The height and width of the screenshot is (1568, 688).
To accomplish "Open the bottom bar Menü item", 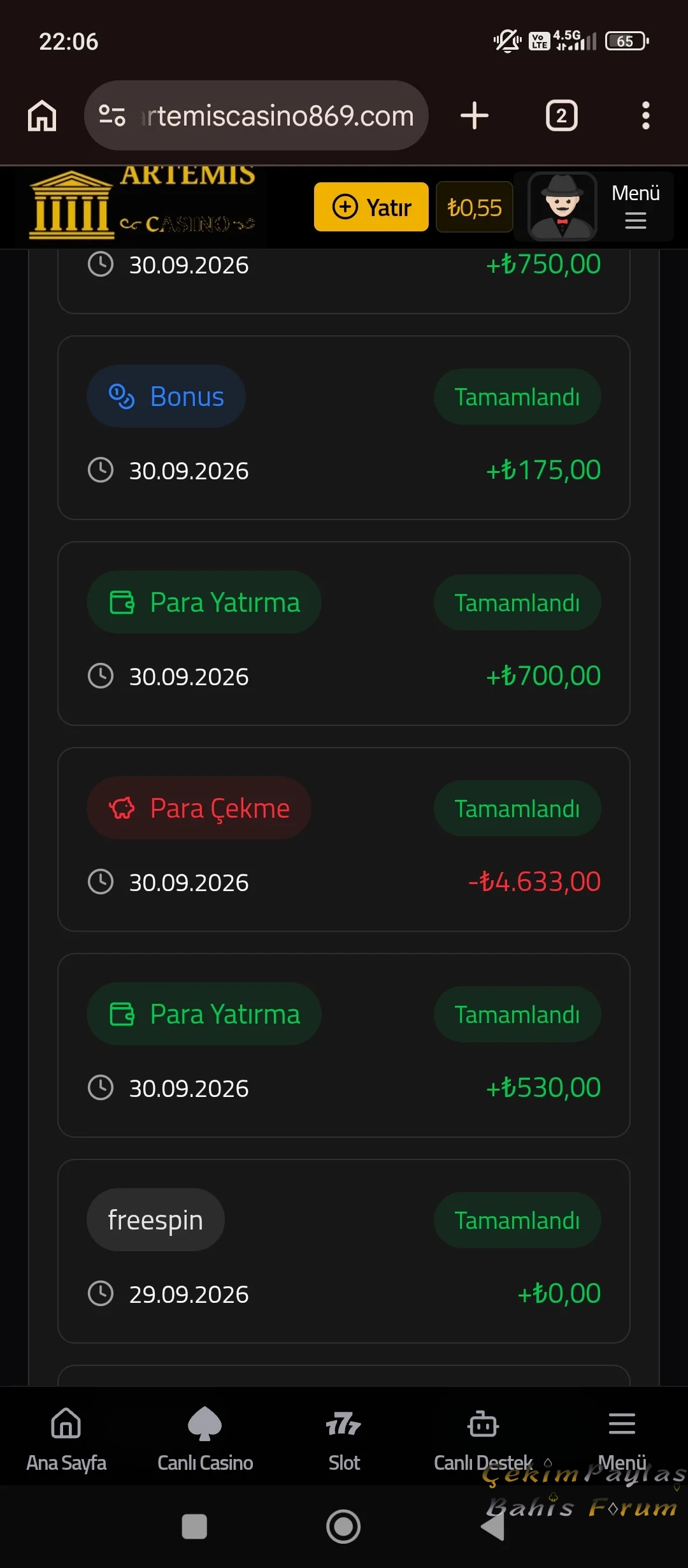I will [x=622, y=1439].
